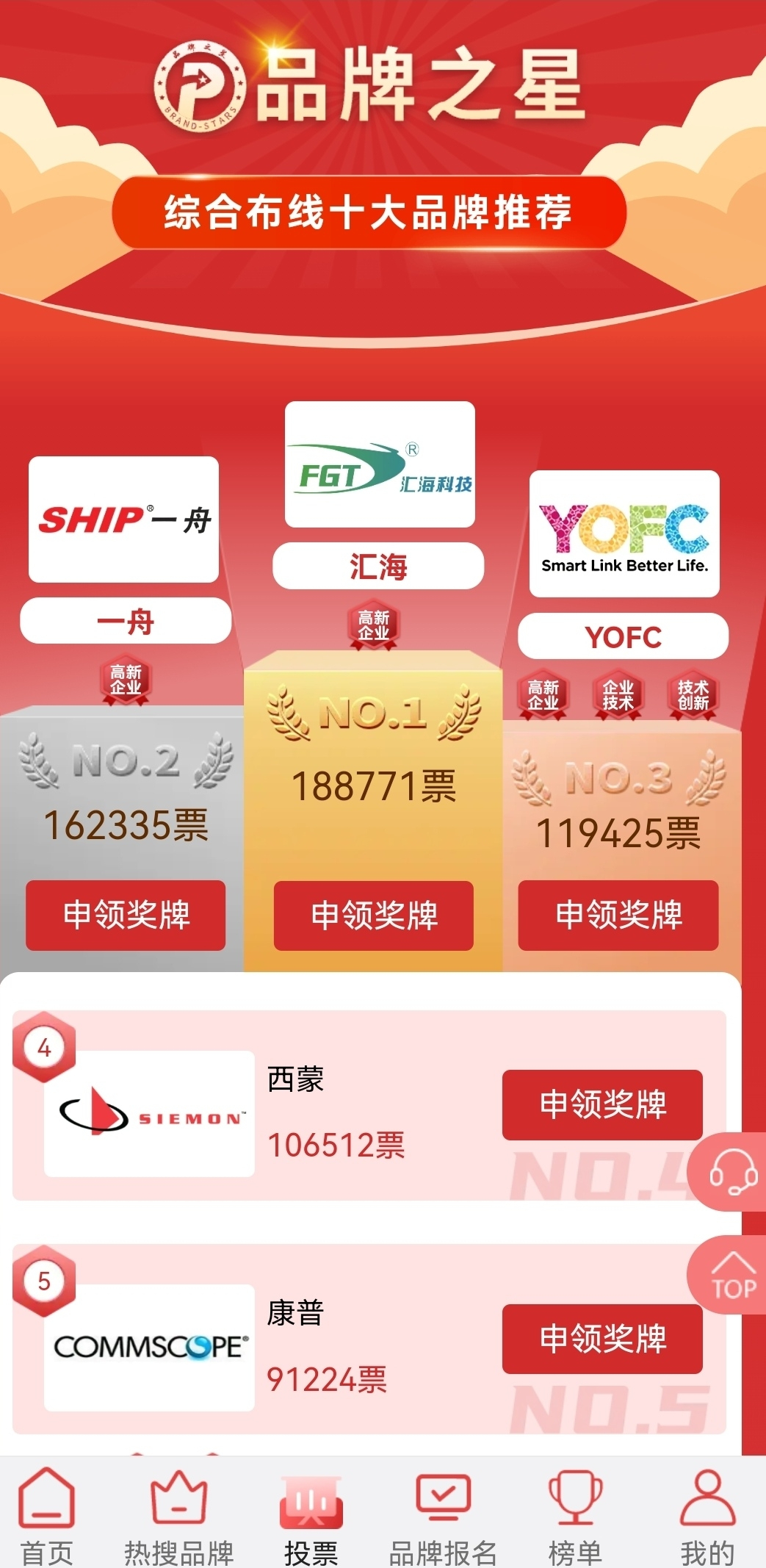Tap 申领奖牌 for 西蒙
Screen dimensions: 766x1568
[x=602, y=1104]
